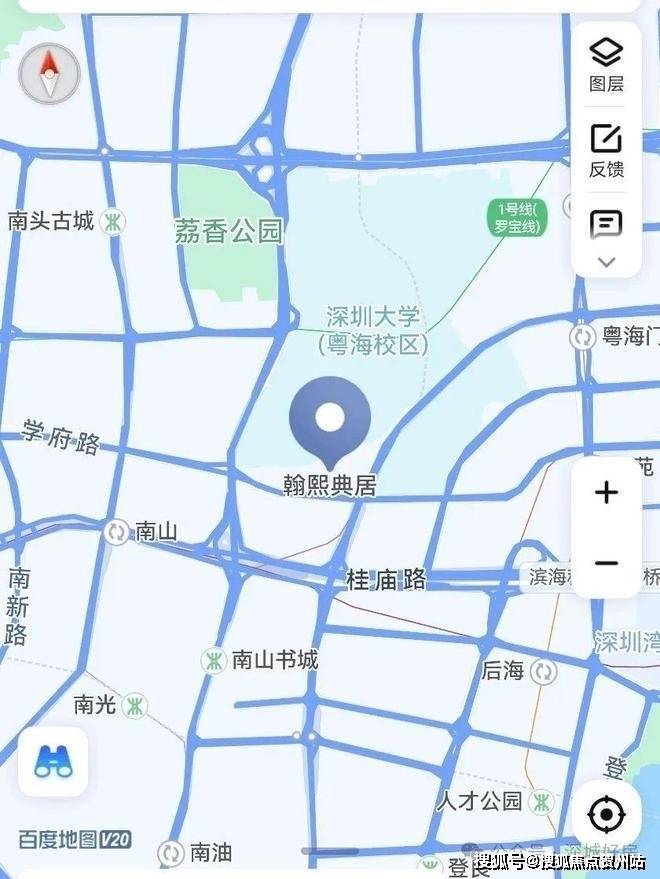Image resolution: width=660 pixels, height=879 pixels.
Task: Open the binoculars street view button
Action: point(53,762)
